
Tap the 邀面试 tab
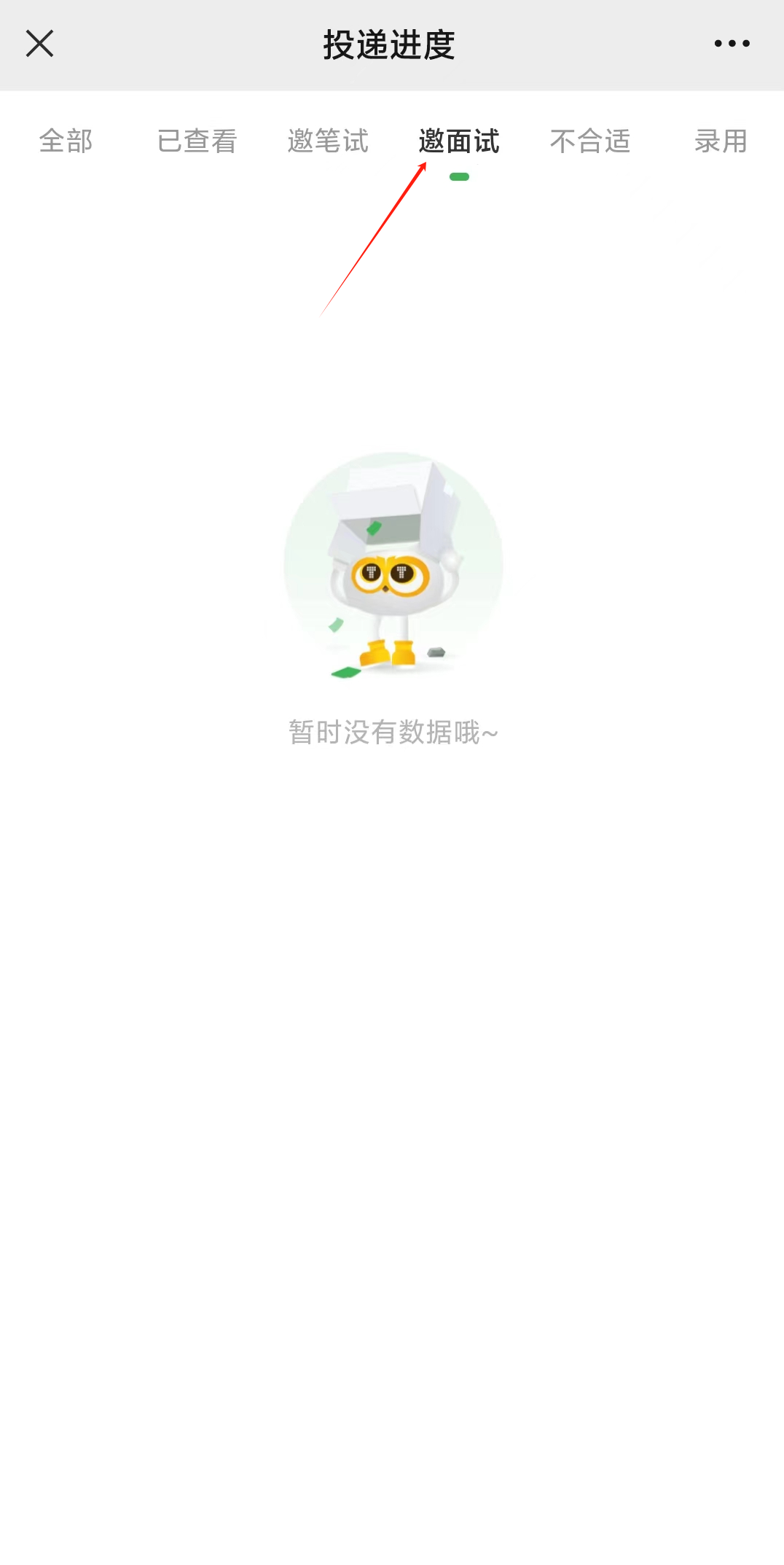(x=459, y=141)
